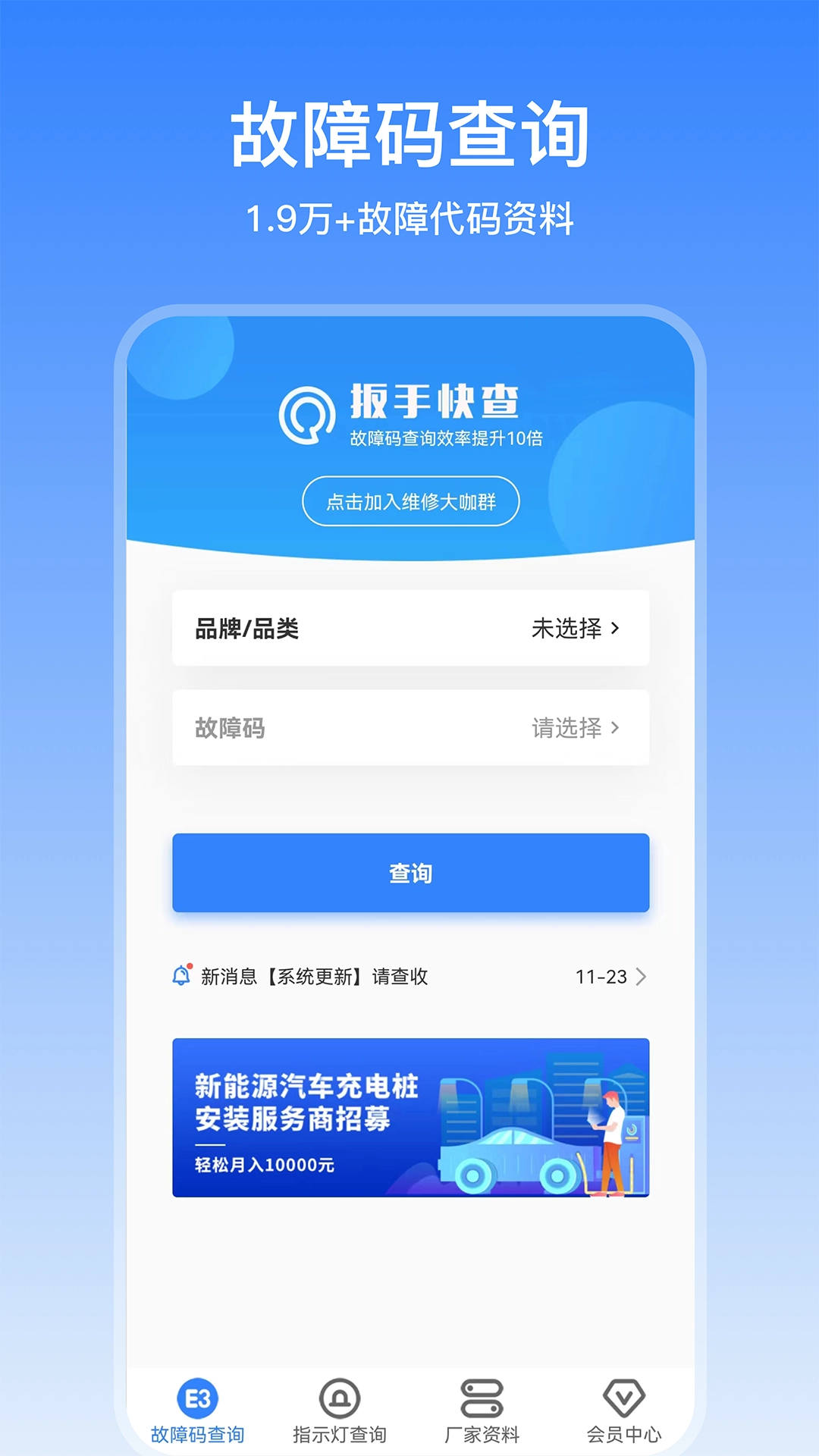Open the 故障码 fault code selector

[x=410, y=728]
